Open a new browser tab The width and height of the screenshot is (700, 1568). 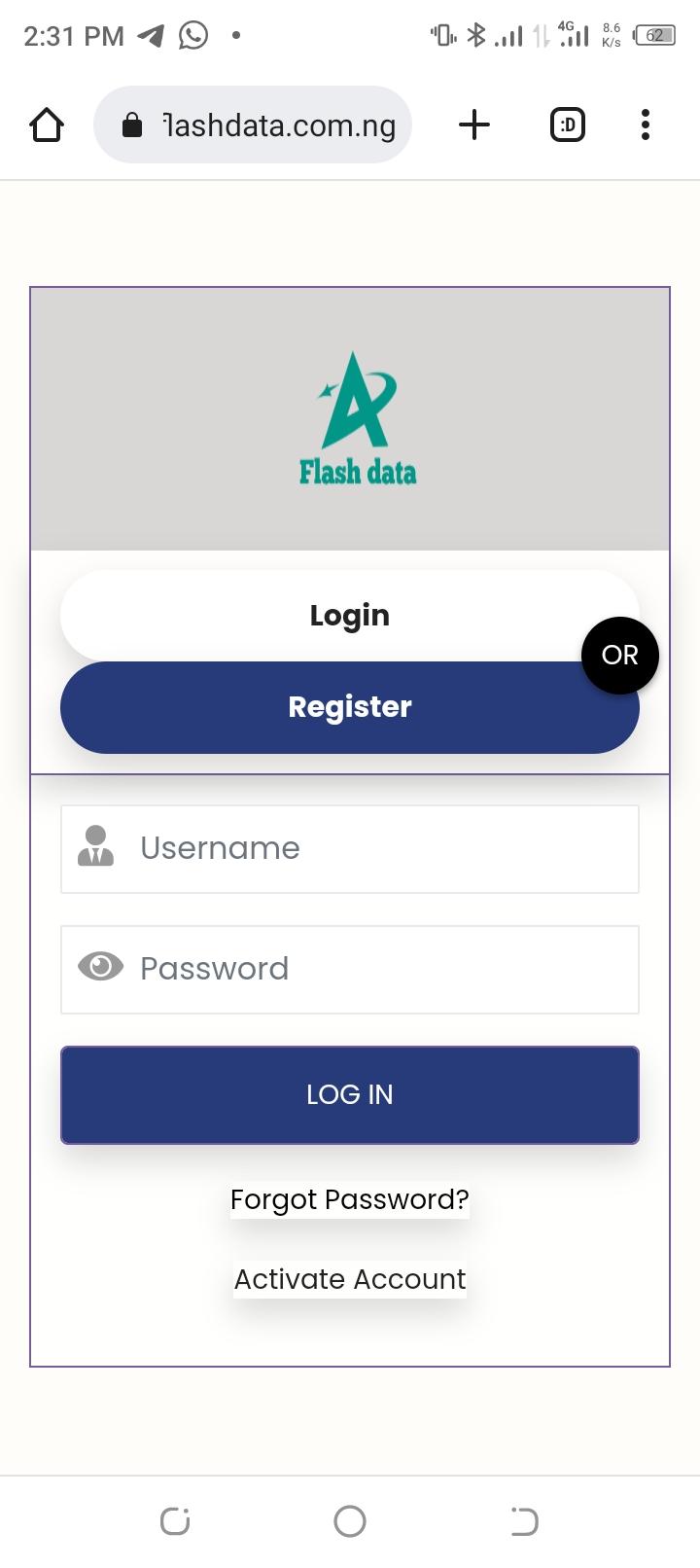[x=474, y=125]
